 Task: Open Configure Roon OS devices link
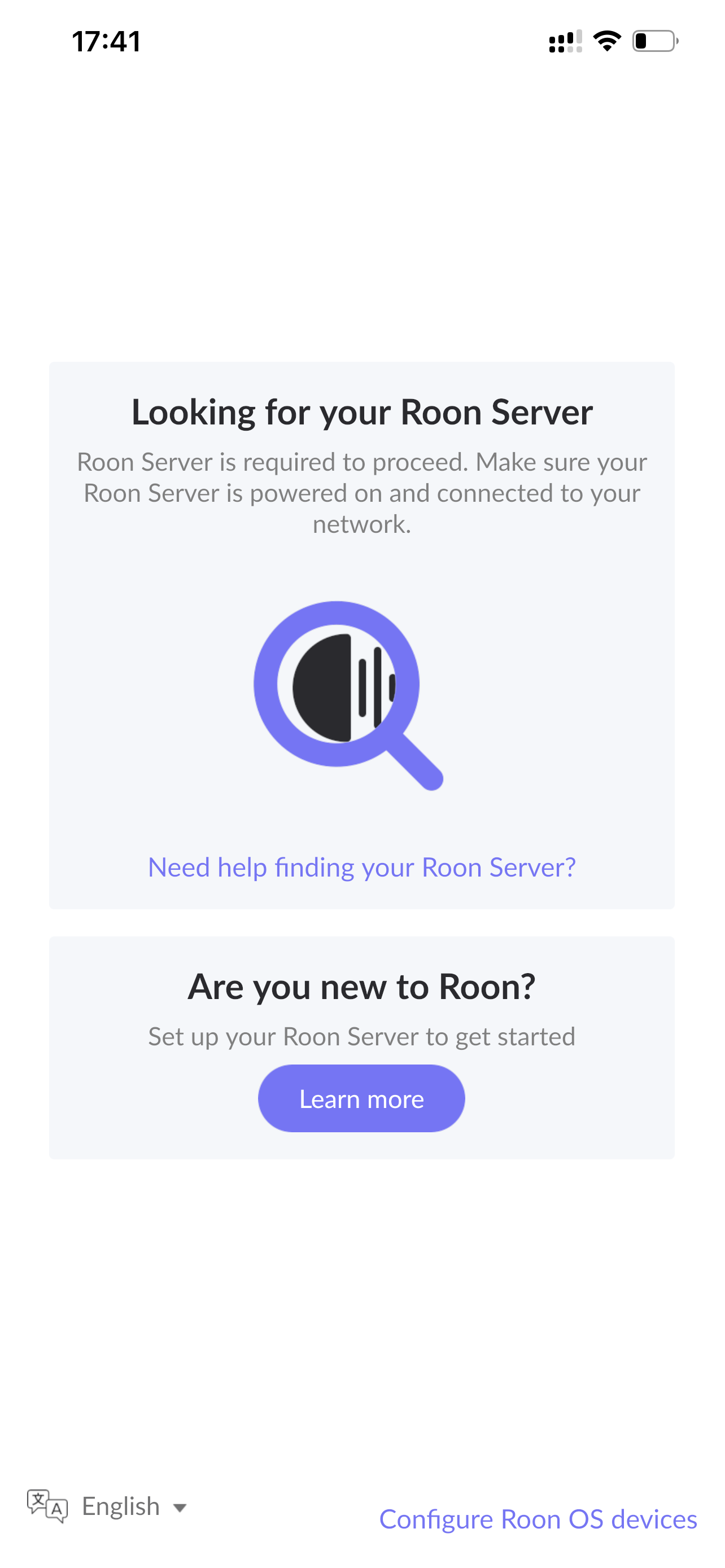click(538, 1519)
